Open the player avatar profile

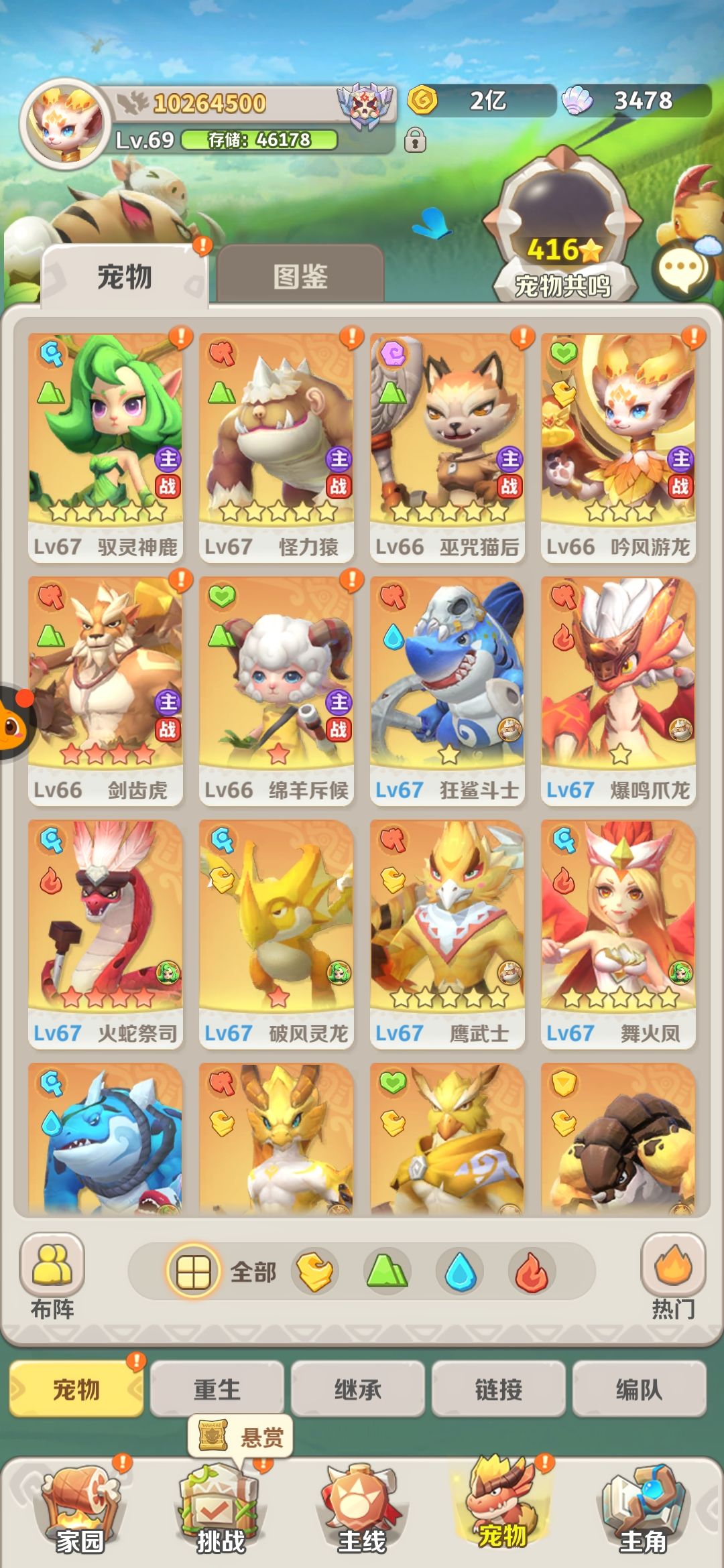(x=64, y=124)
